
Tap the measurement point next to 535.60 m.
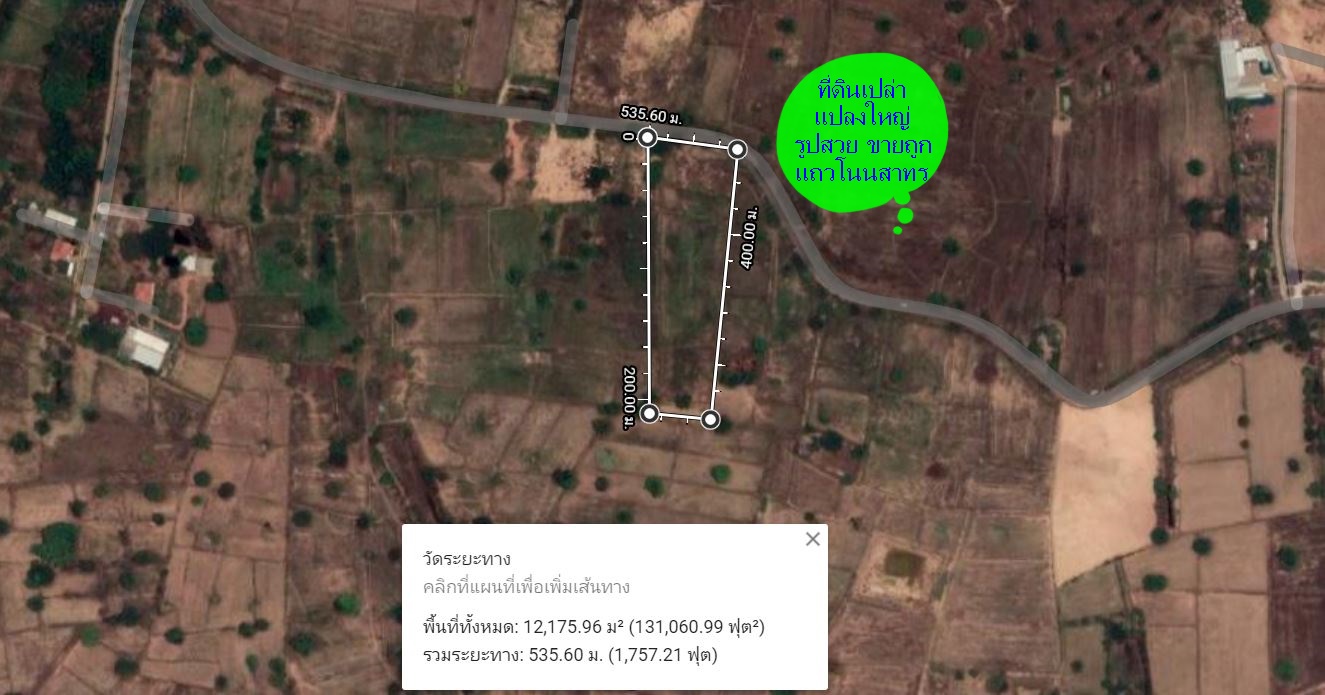(x=737, y=149)
